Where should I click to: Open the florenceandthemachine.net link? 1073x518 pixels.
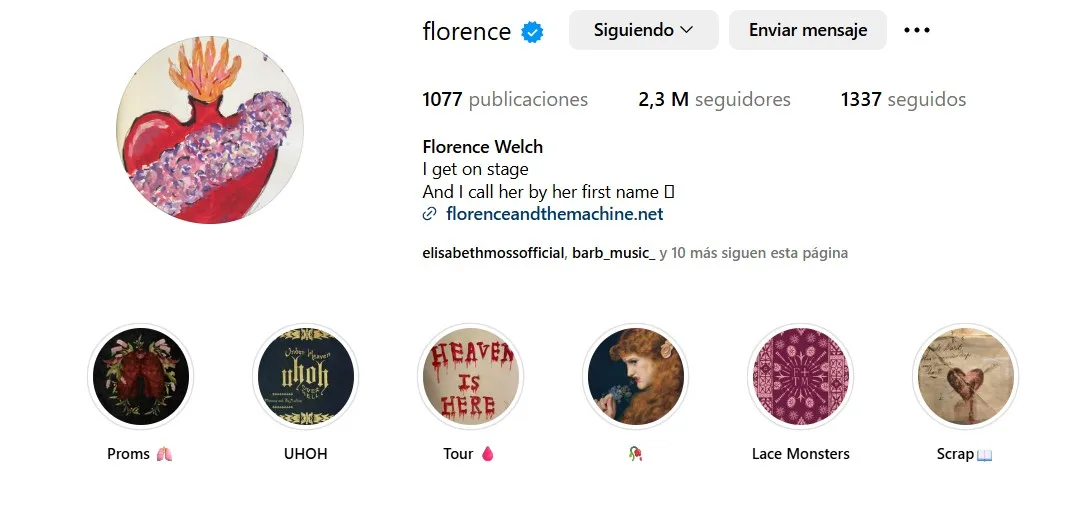[554, 214]
